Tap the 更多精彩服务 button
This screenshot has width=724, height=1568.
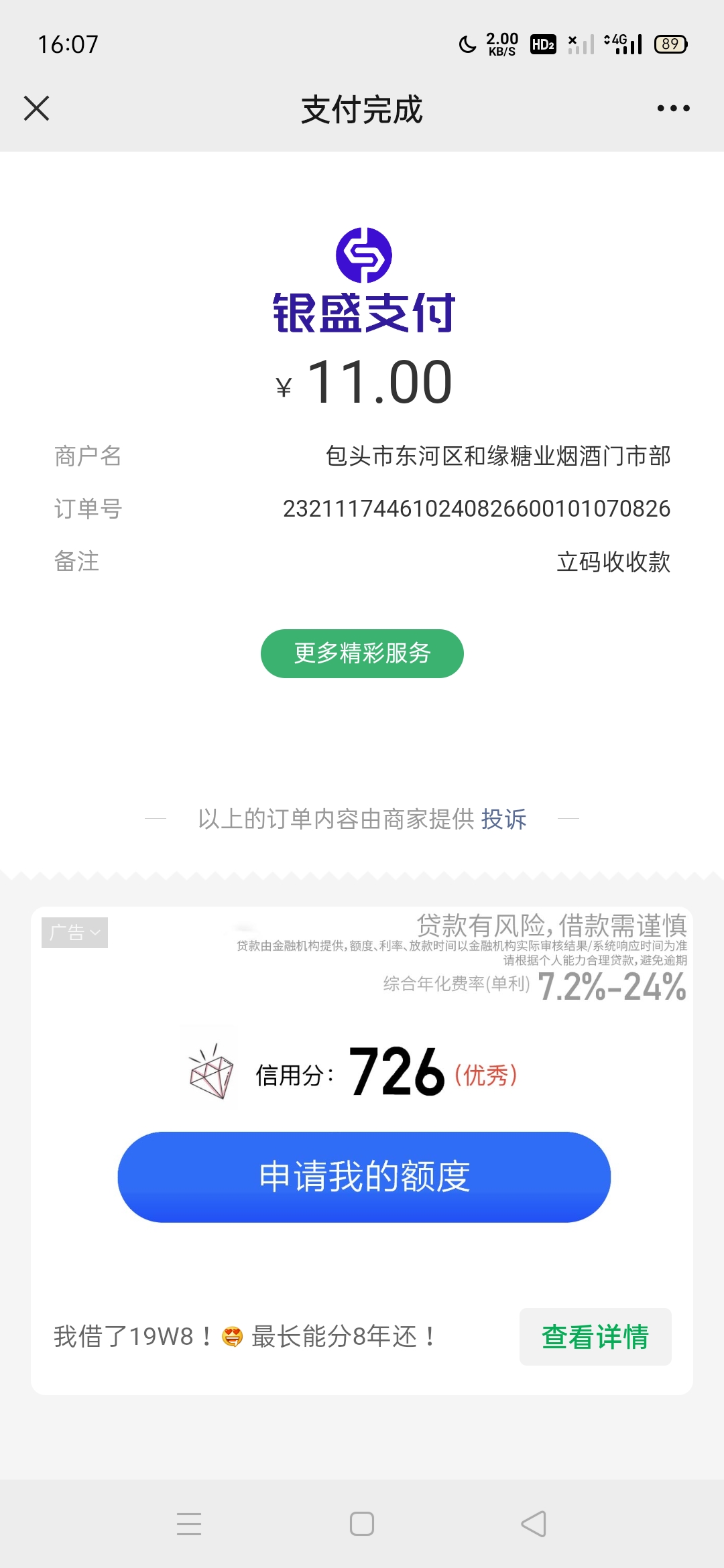(362, 653)
